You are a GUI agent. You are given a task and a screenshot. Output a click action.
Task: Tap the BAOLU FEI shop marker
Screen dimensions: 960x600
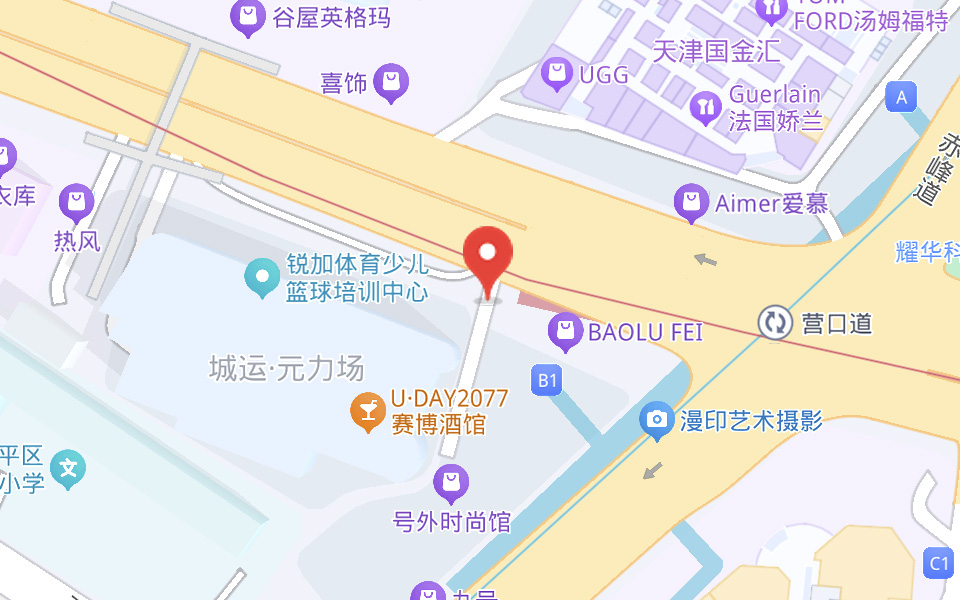click(566, 331)
